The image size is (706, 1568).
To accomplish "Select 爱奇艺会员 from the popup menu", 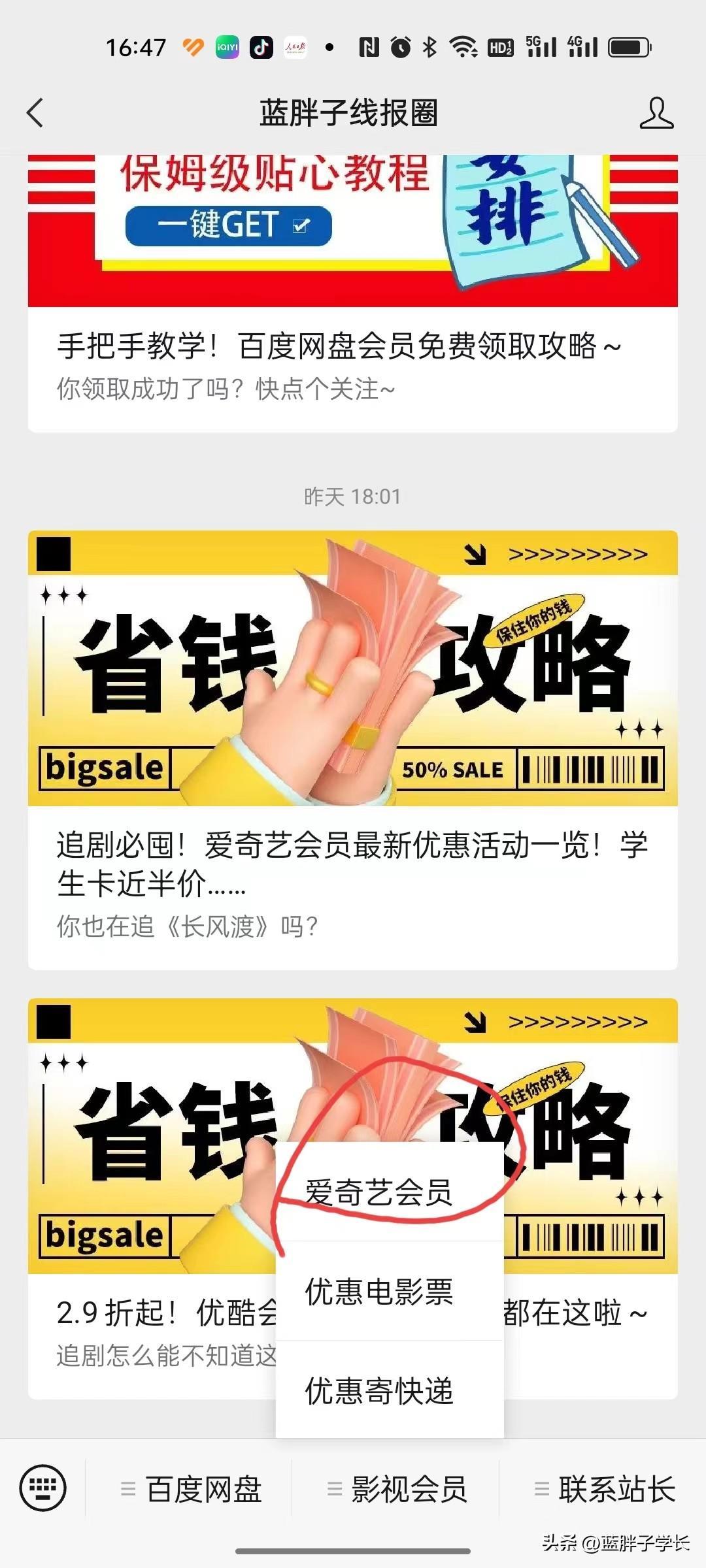I will pyautogui.click(x=379, y=1192).
